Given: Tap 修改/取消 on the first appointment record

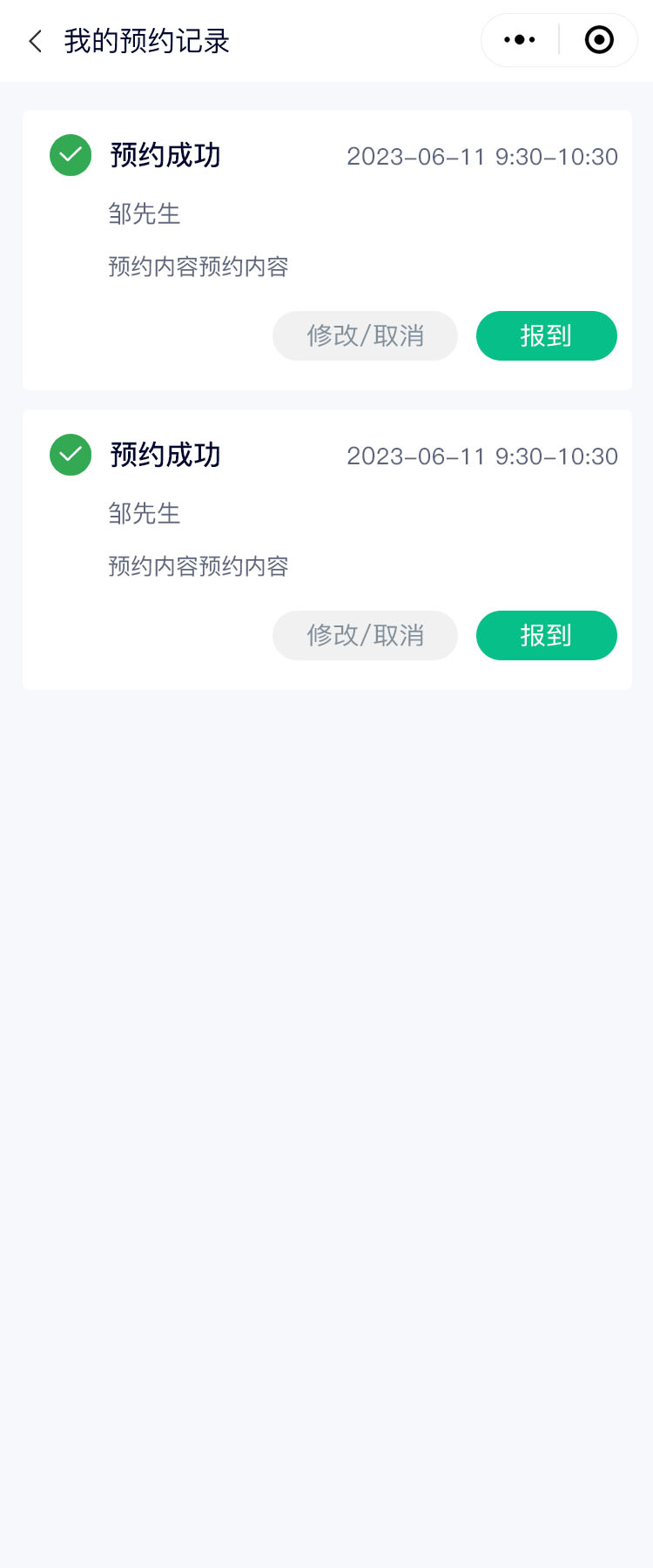Looking at the screenshot, I should click(365, 335).
